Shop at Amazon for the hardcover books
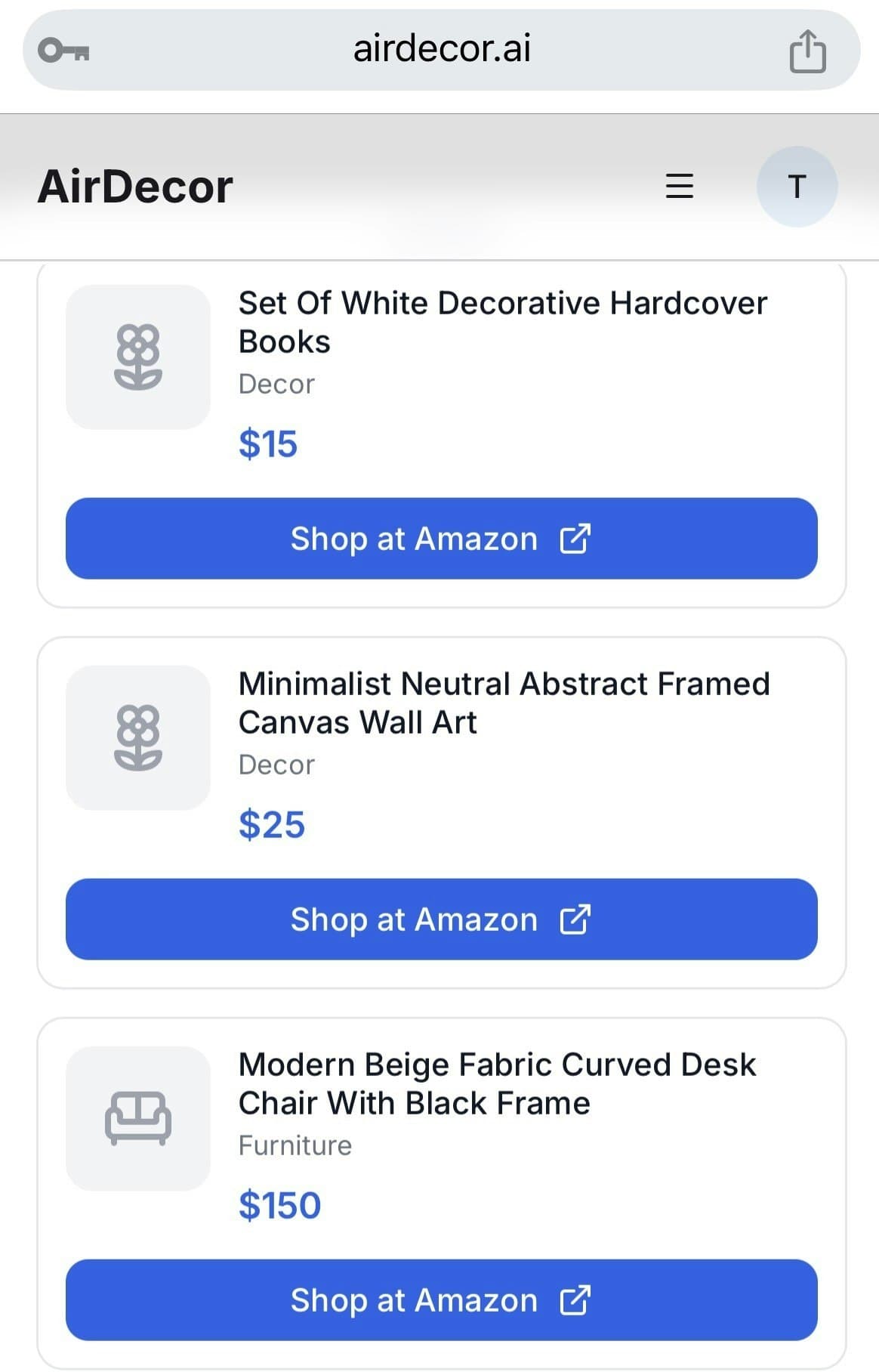This screenshot has width=879, height=1372. coord(442,539)
